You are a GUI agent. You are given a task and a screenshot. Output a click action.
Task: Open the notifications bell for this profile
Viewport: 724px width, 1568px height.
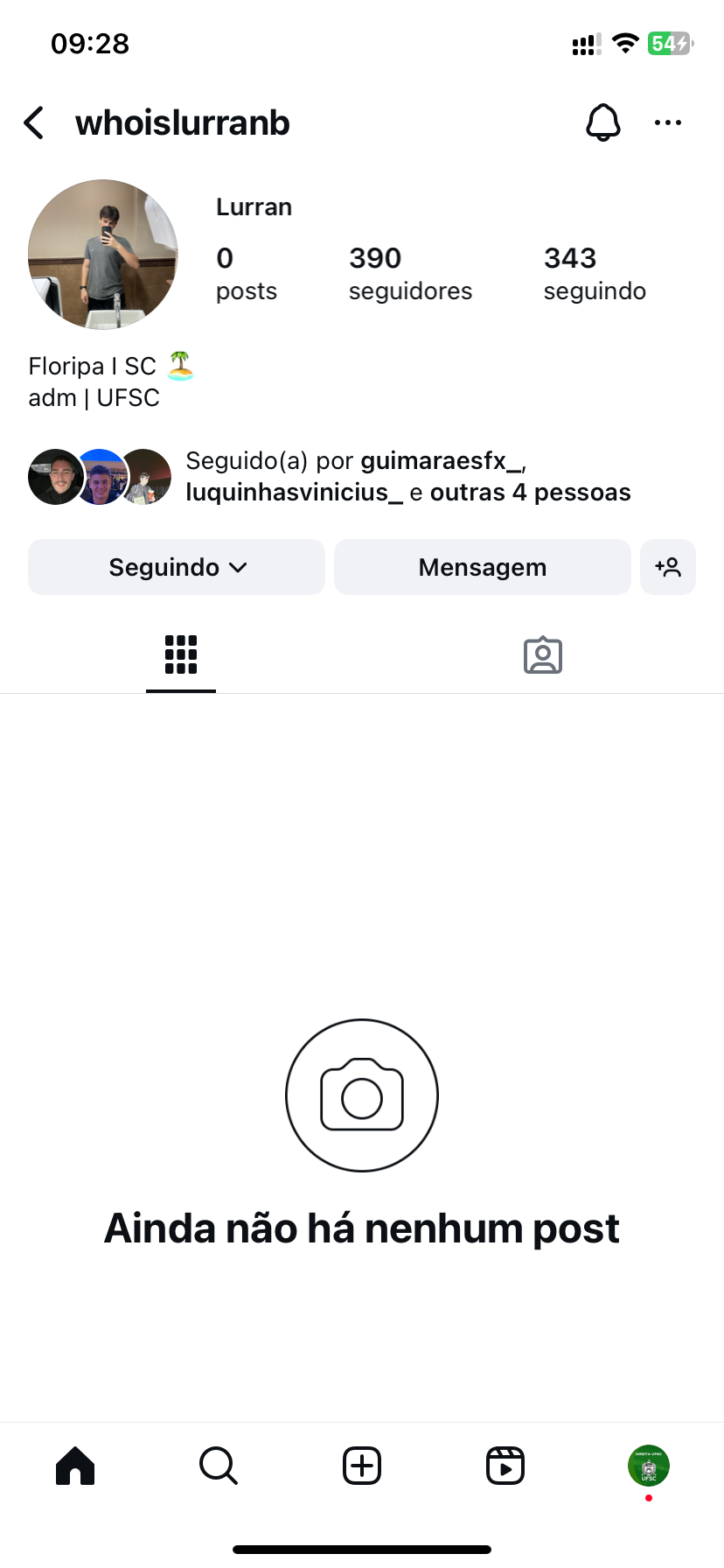tap(602, 122)
